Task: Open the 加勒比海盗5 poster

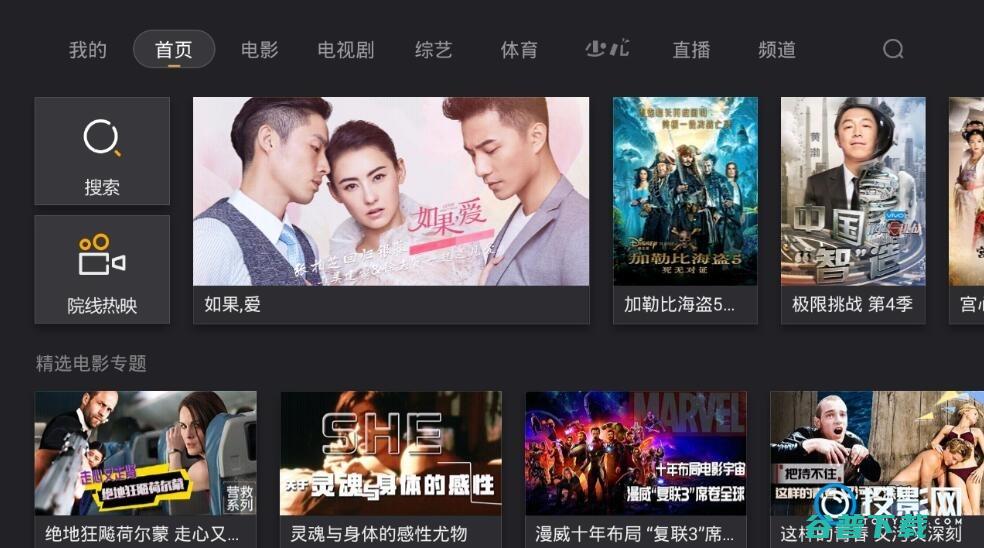Action: pyautogui.click(x=685, y=208)
